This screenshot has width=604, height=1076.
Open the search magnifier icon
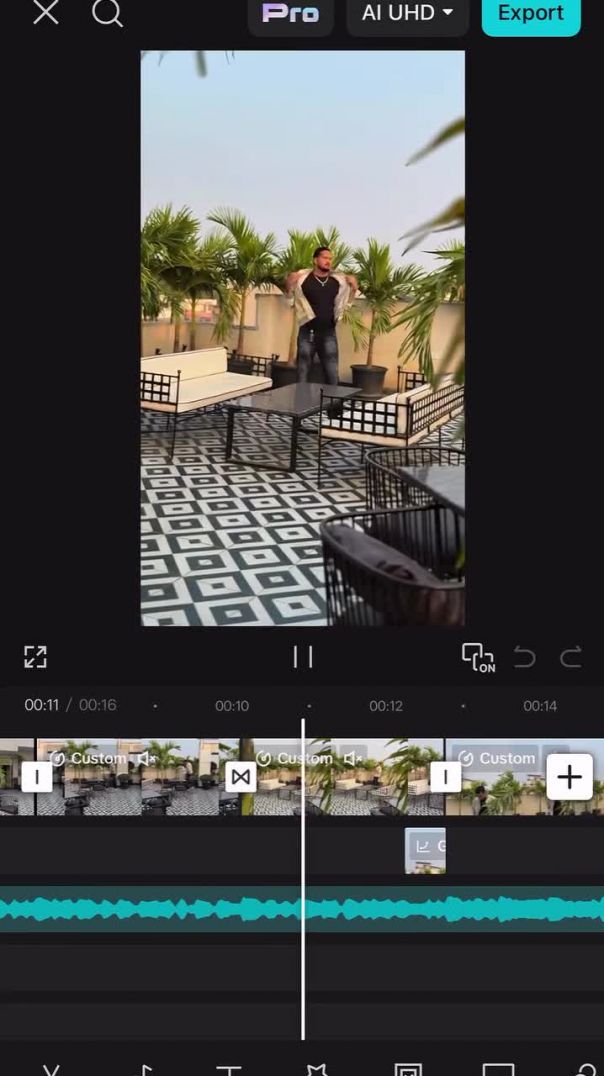coord(107,13)
